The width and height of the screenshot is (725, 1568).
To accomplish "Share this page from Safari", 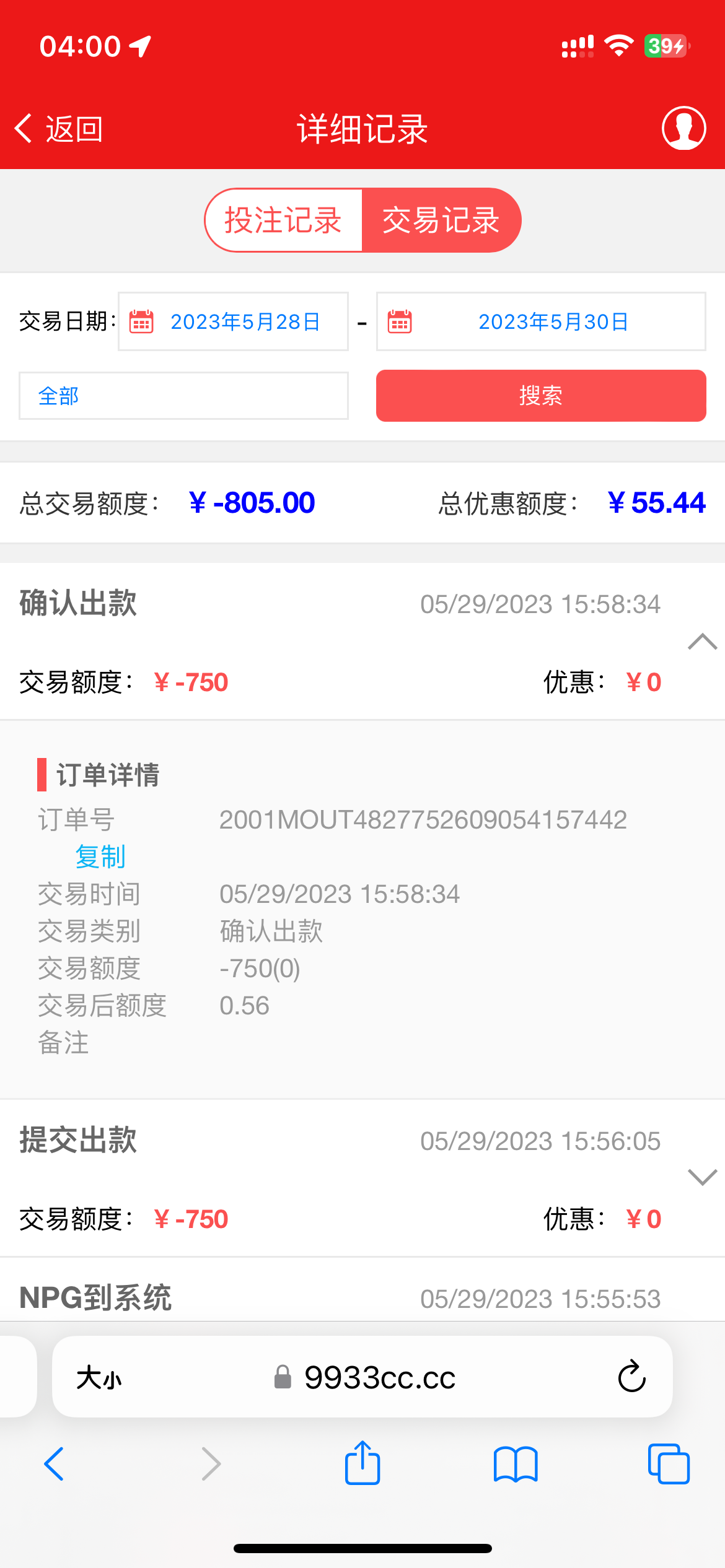I will (x=362, y=1463).
